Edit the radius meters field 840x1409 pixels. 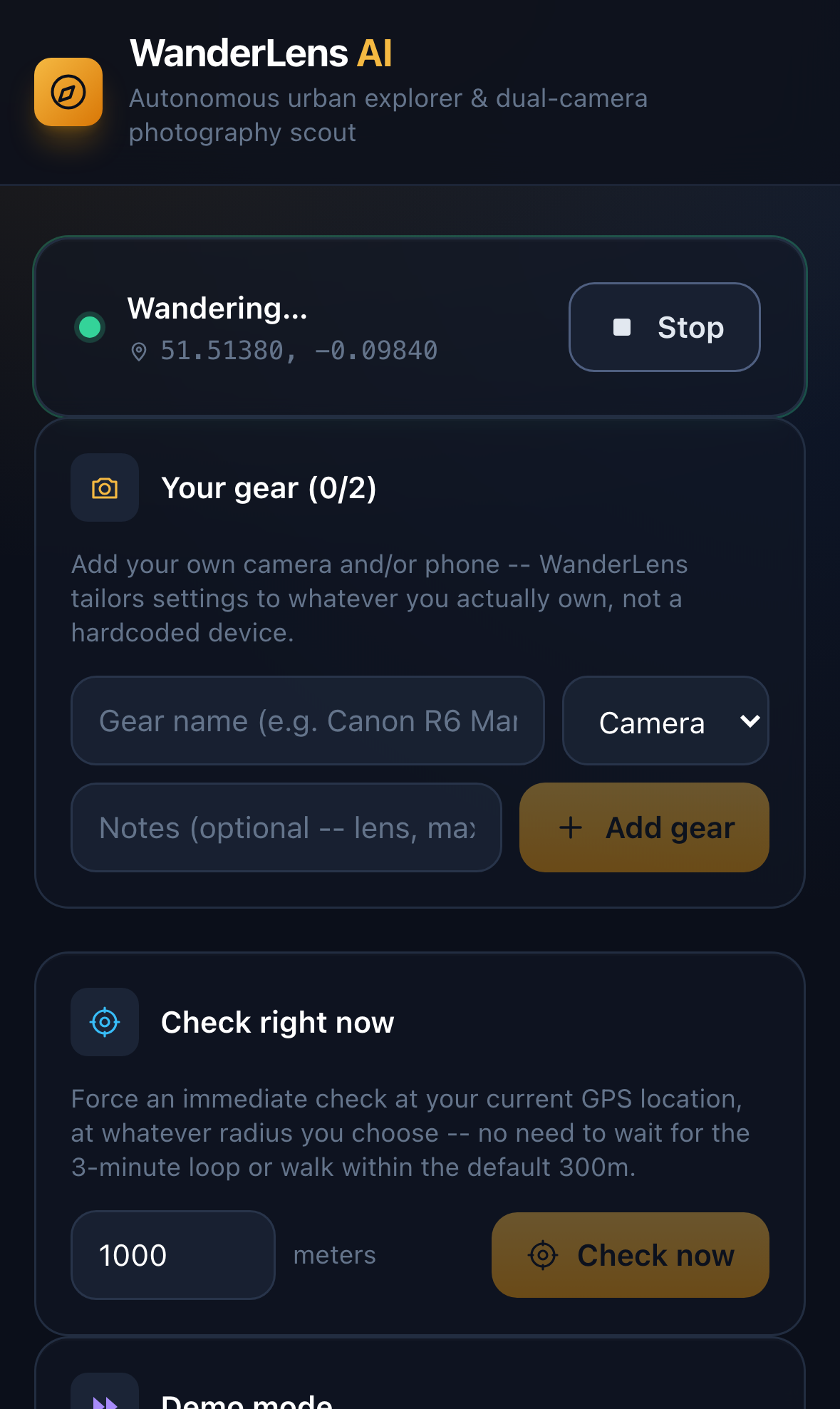[173, 1255]
